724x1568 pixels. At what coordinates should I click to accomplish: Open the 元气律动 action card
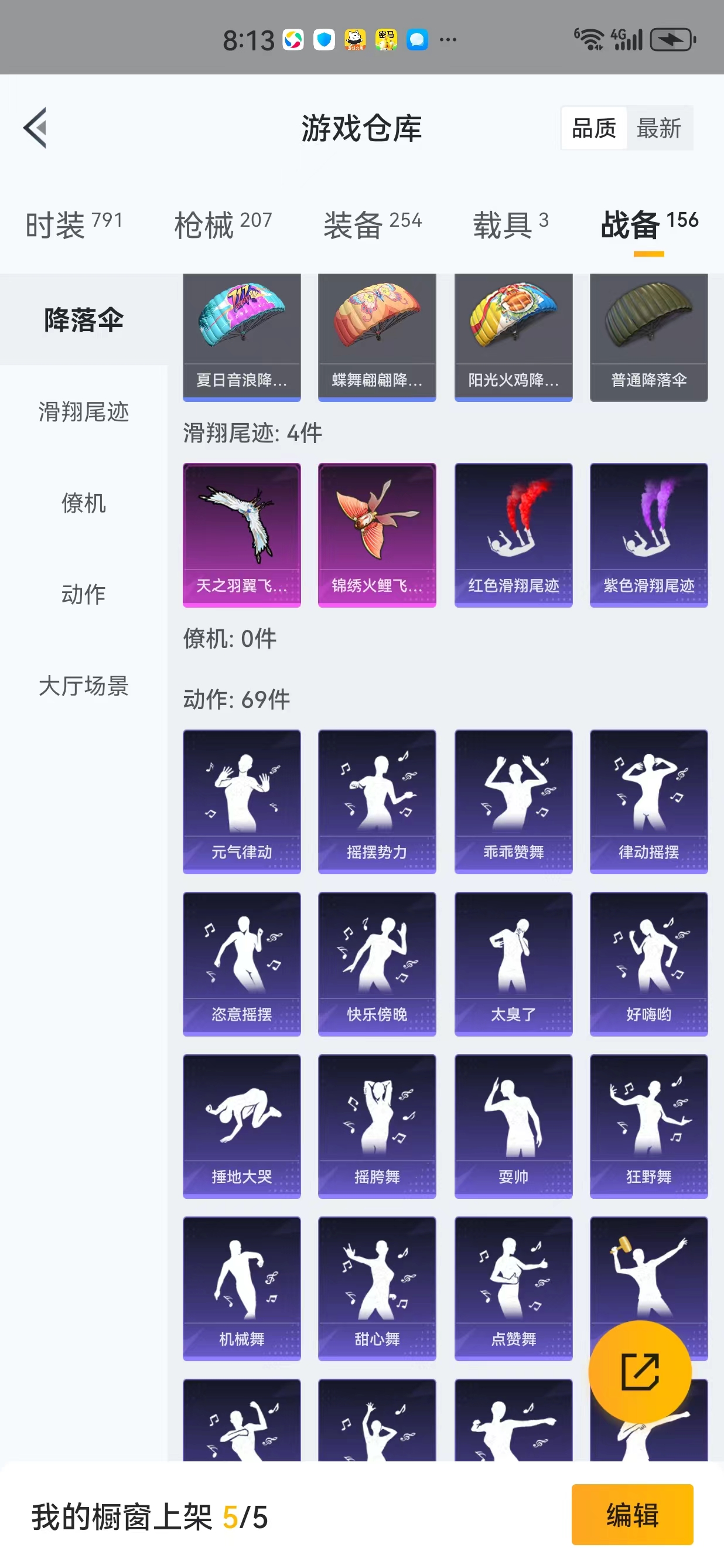pyautogui.click(x=241, y=802)
